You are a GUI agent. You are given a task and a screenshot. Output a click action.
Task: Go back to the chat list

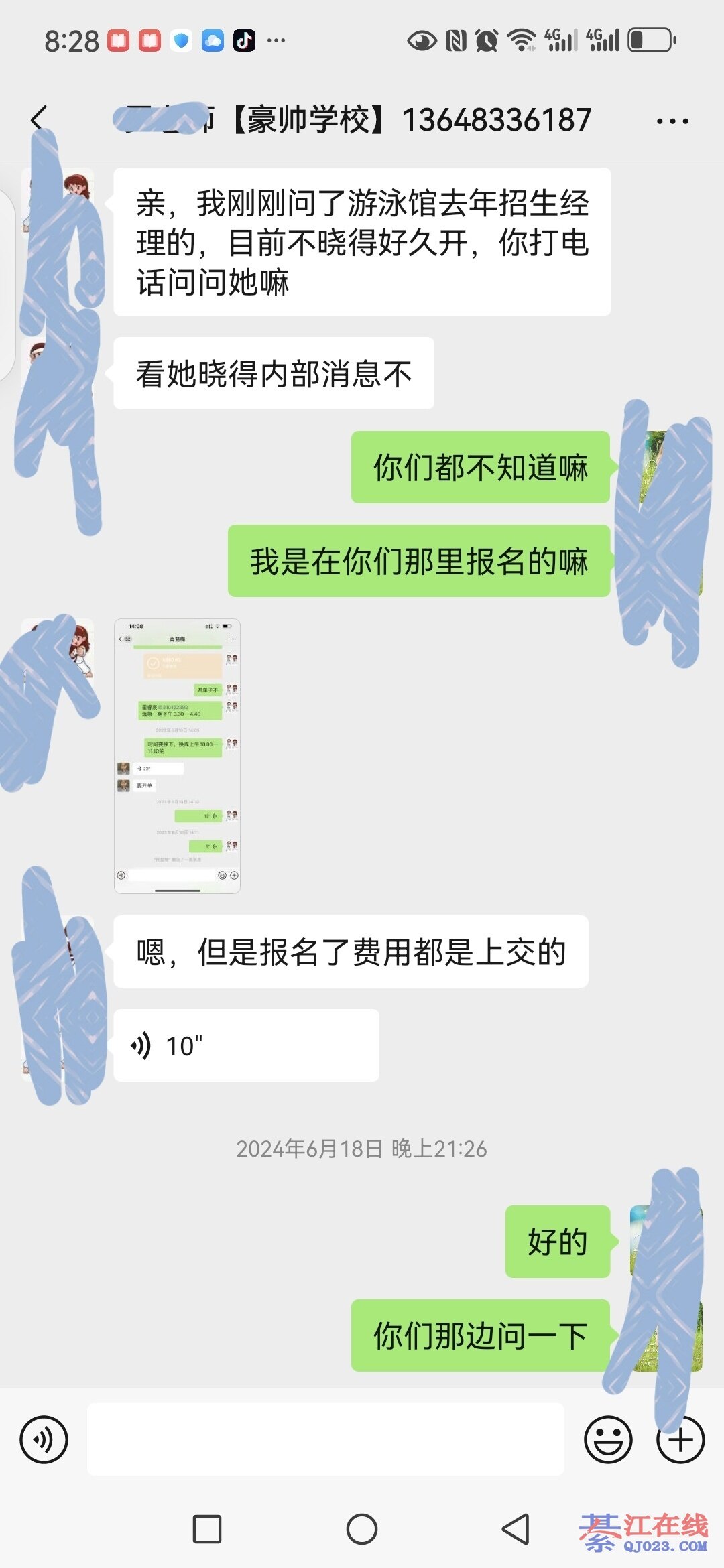tap(40, 119)
